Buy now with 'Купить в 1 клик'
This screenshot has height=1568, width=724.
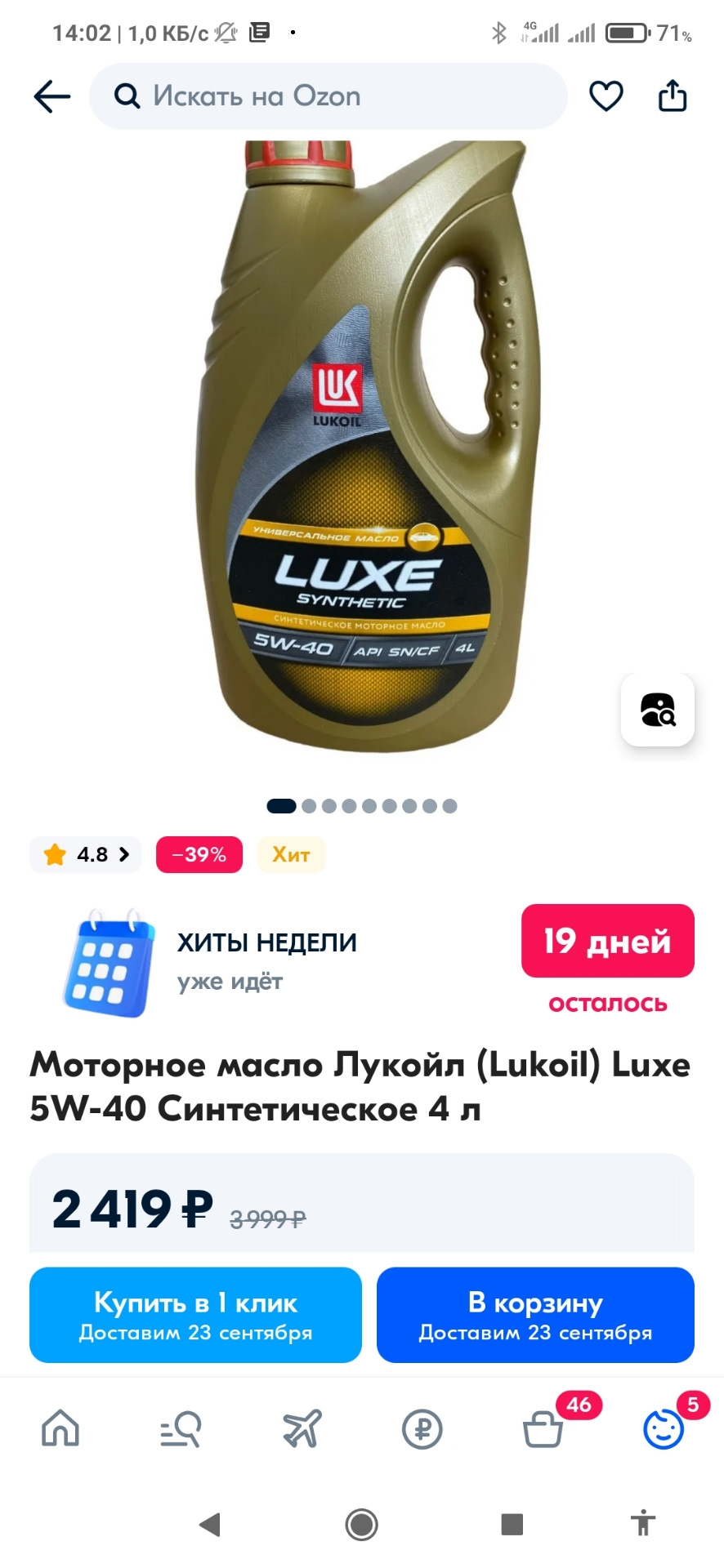coord(195,1314)
